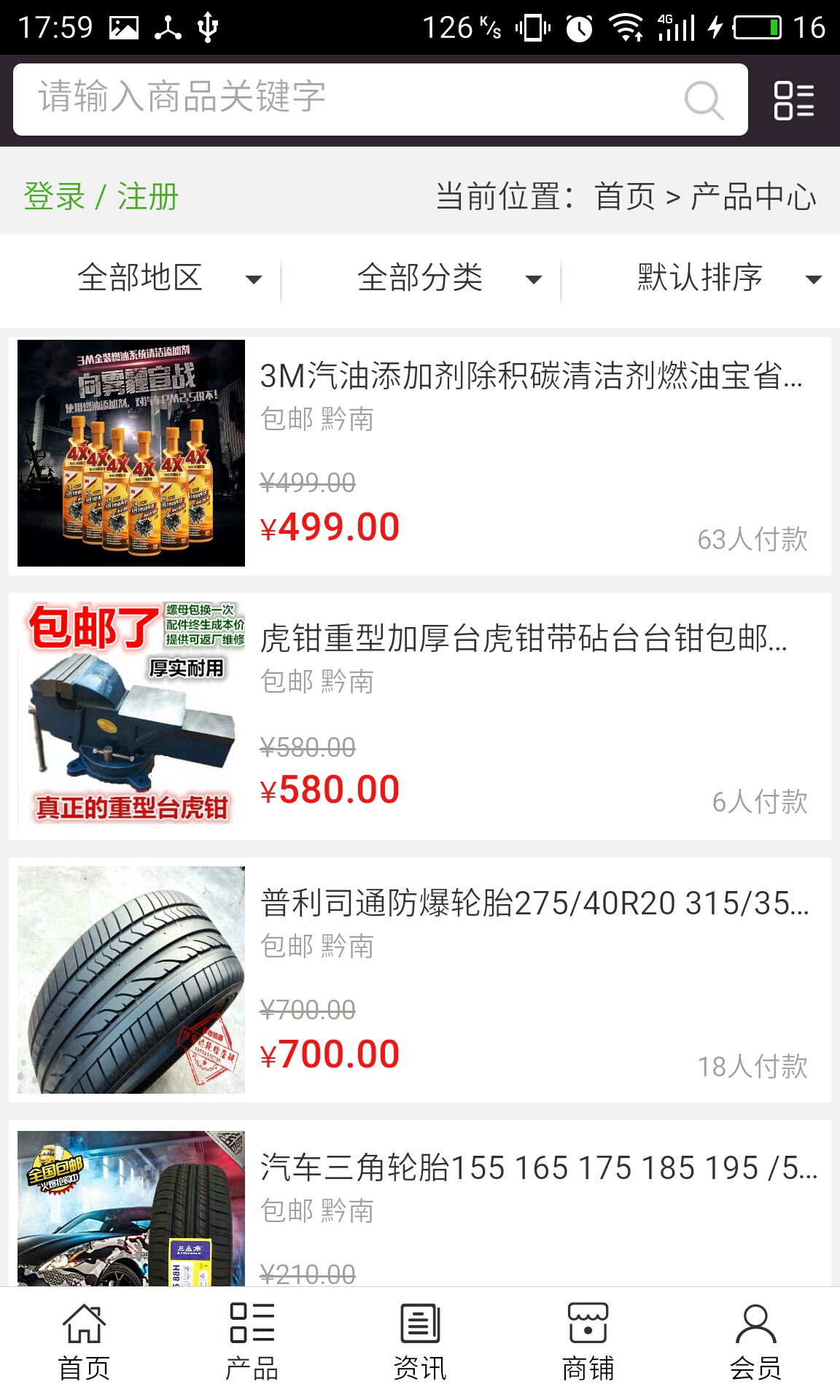Expand the 全部分类 category dropdown
This screenshot has height=1400, width=840.
pos(448,279)
